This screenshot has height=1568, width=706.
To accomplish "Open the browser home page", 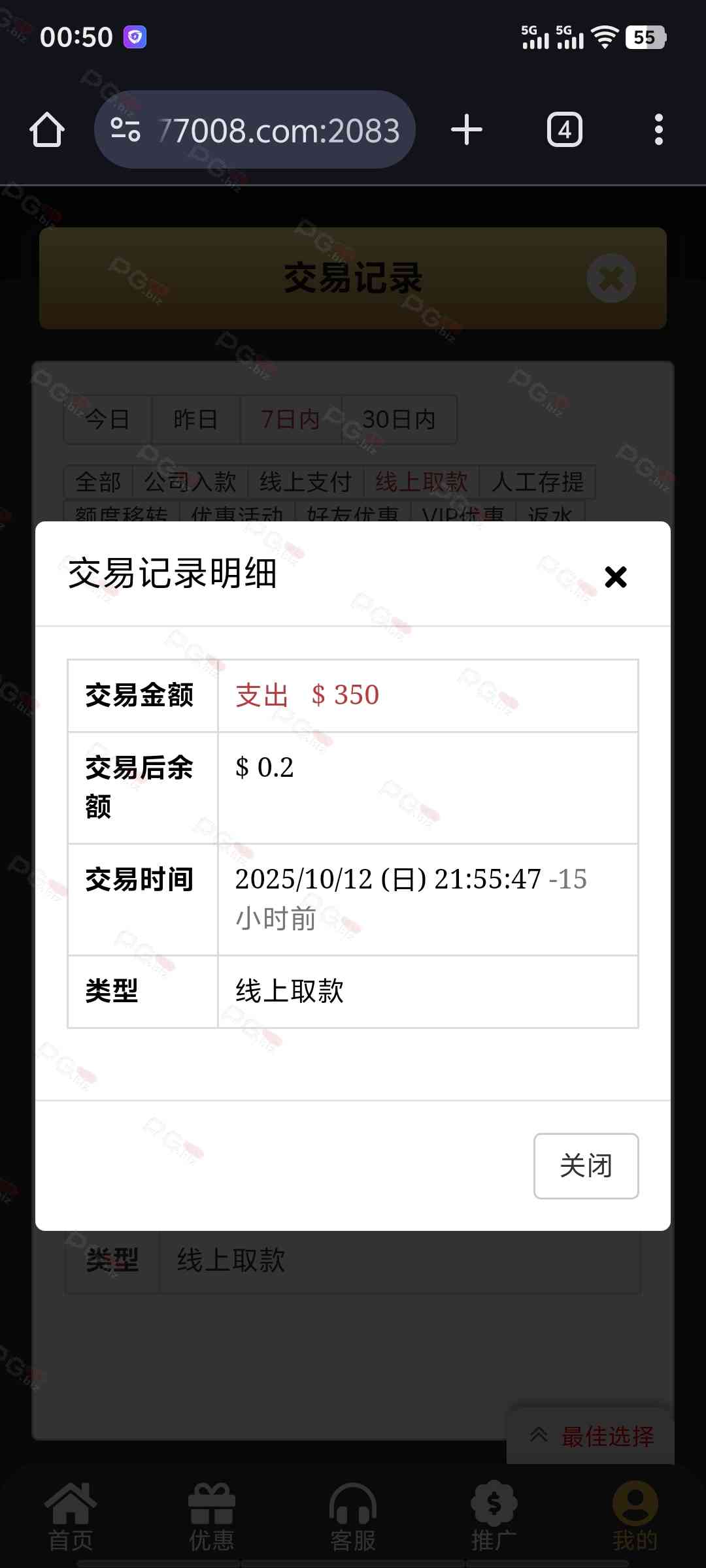I will [47, 129].
